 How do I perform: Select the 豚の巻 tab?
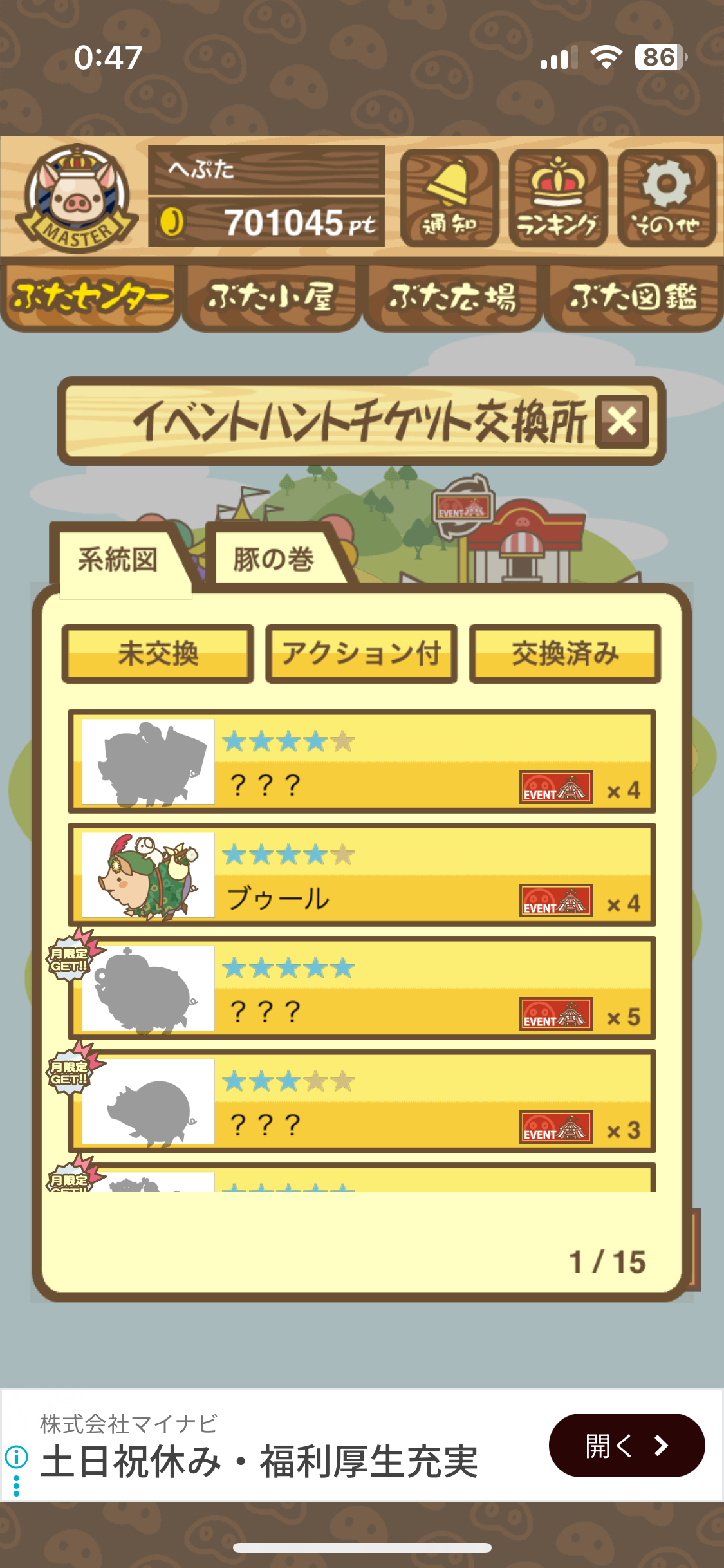click(273, 559)
